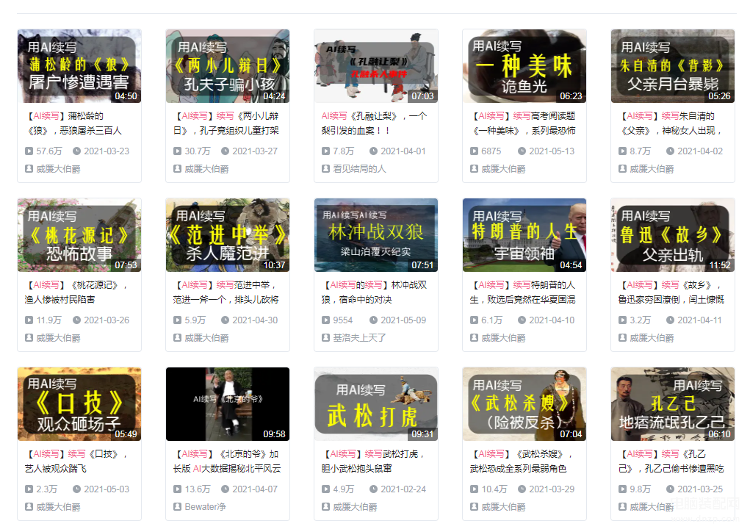Open the 《口技》 观众砸场子 video
This screenshot has height=532, width=750.
pos(79,404)
